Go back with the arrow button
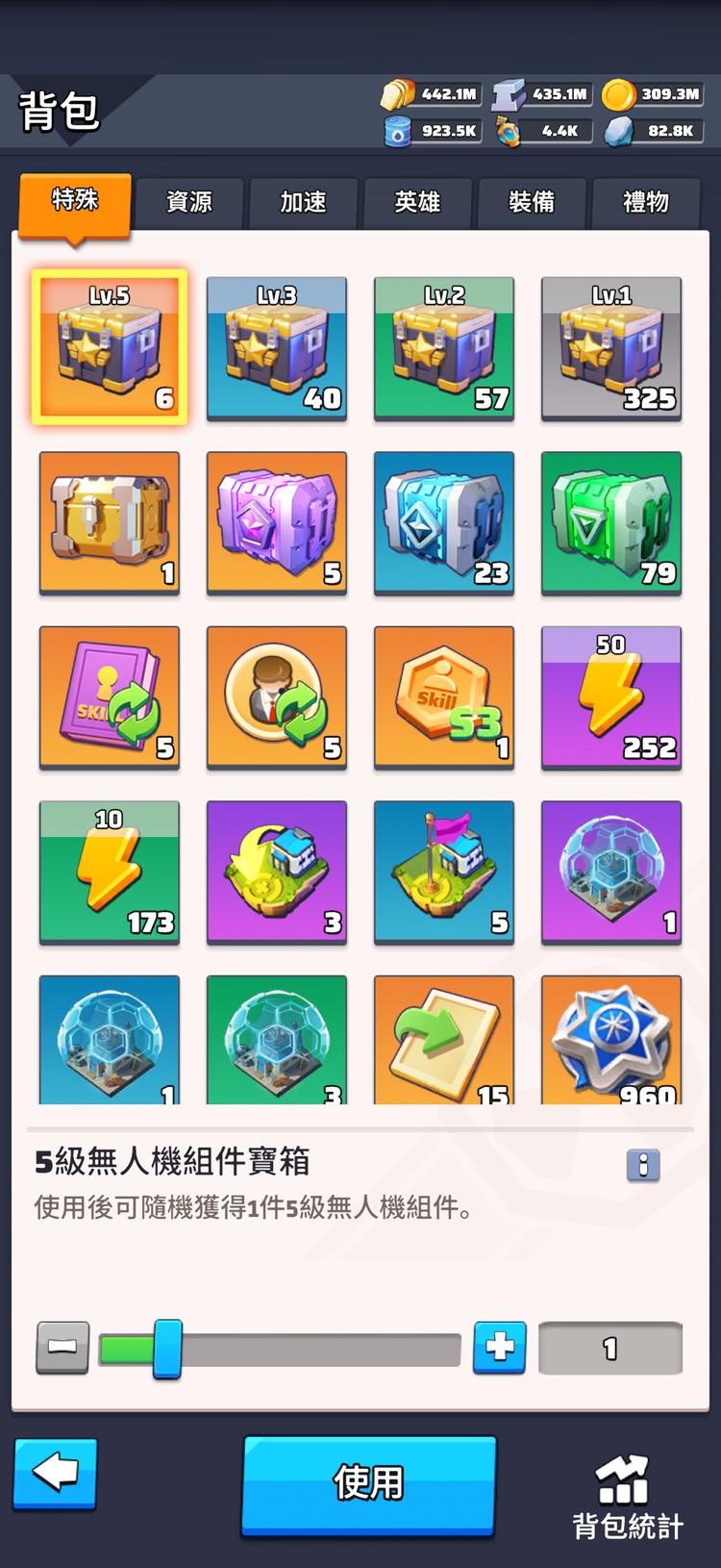The height and width of the screenshot is (1568, 721). pyautogui.click(x=56, y=1473)
